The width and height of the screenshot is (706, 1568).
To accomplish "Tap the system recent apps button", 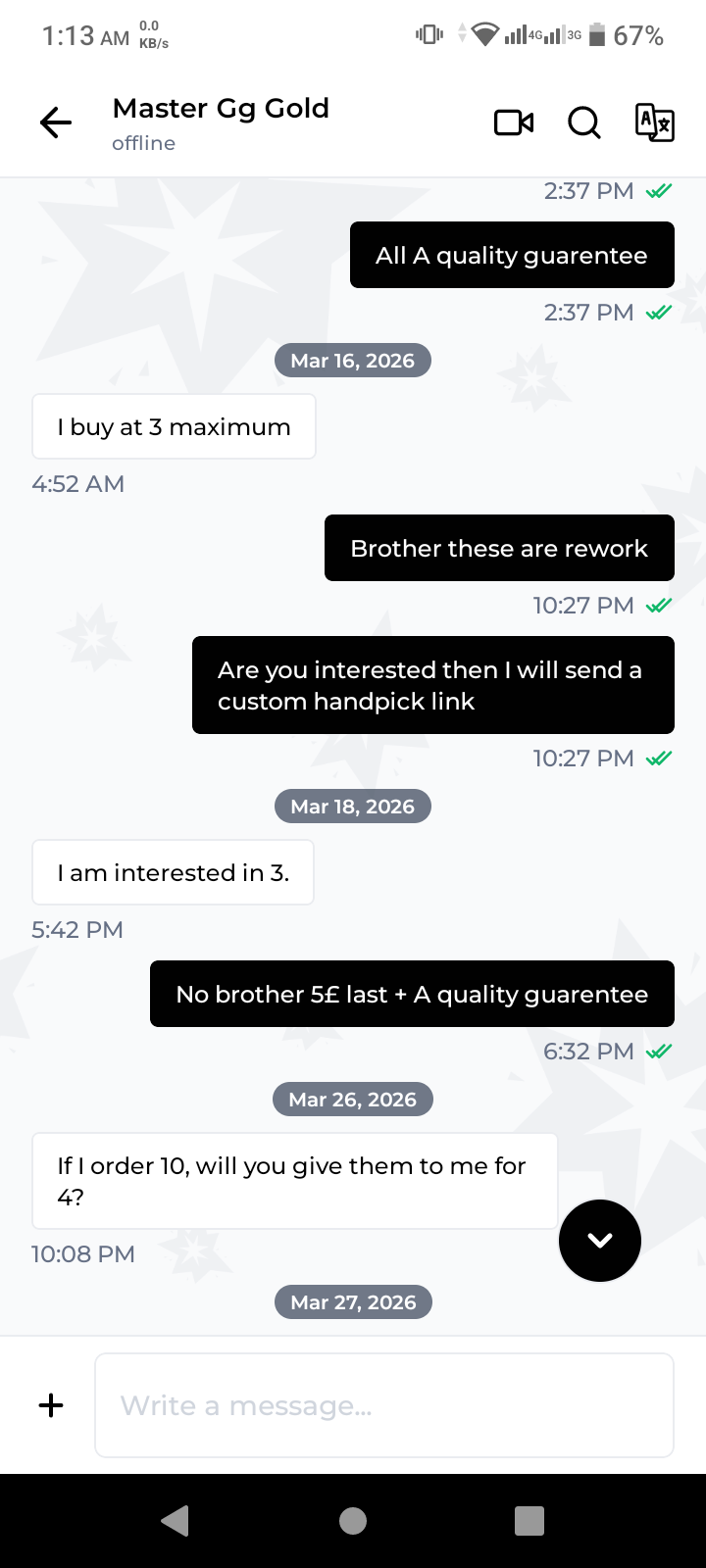I will pos(529,1520).
